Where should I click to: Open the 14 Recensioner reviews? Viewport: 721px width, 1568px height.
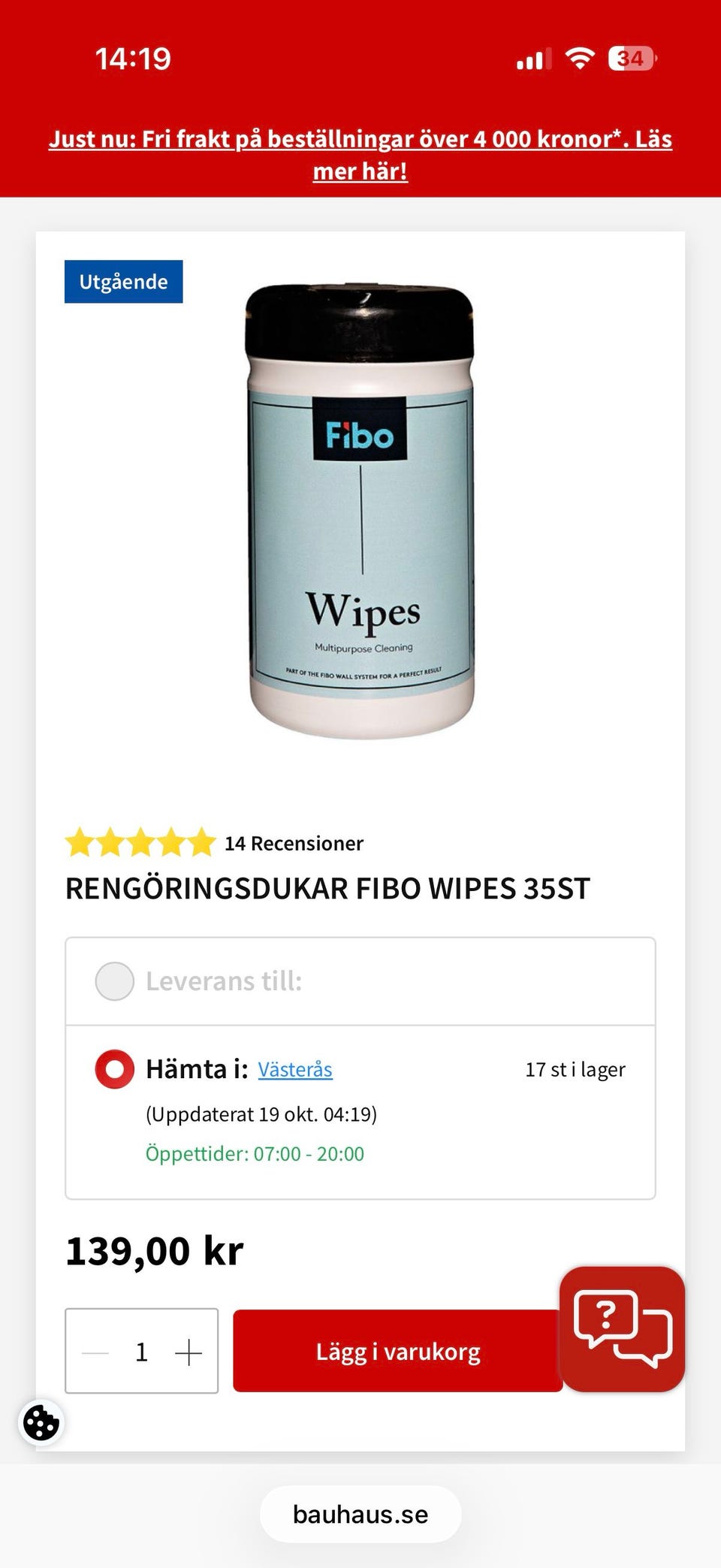(294, 843)
